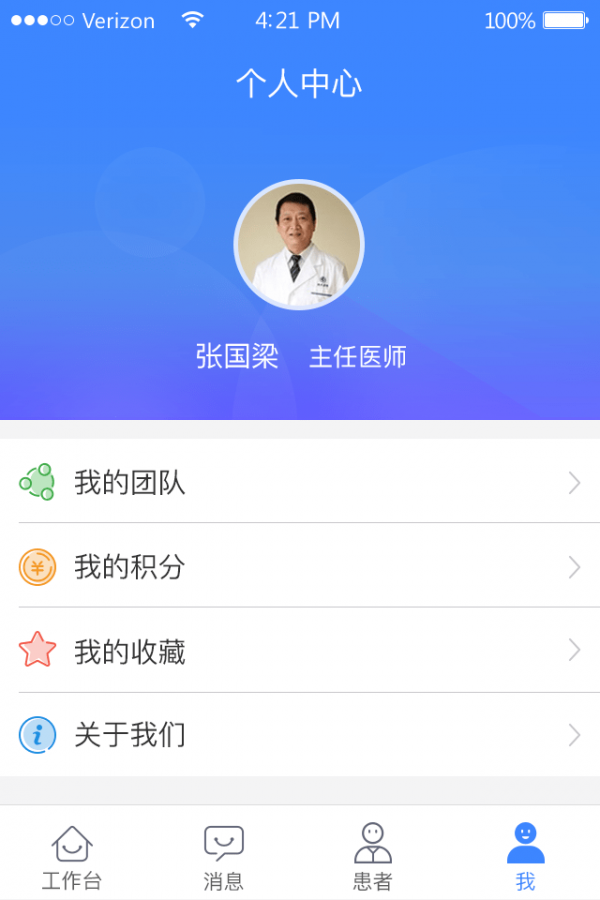
Task: Open the 关于我们 row
Action: click(300, 735)
